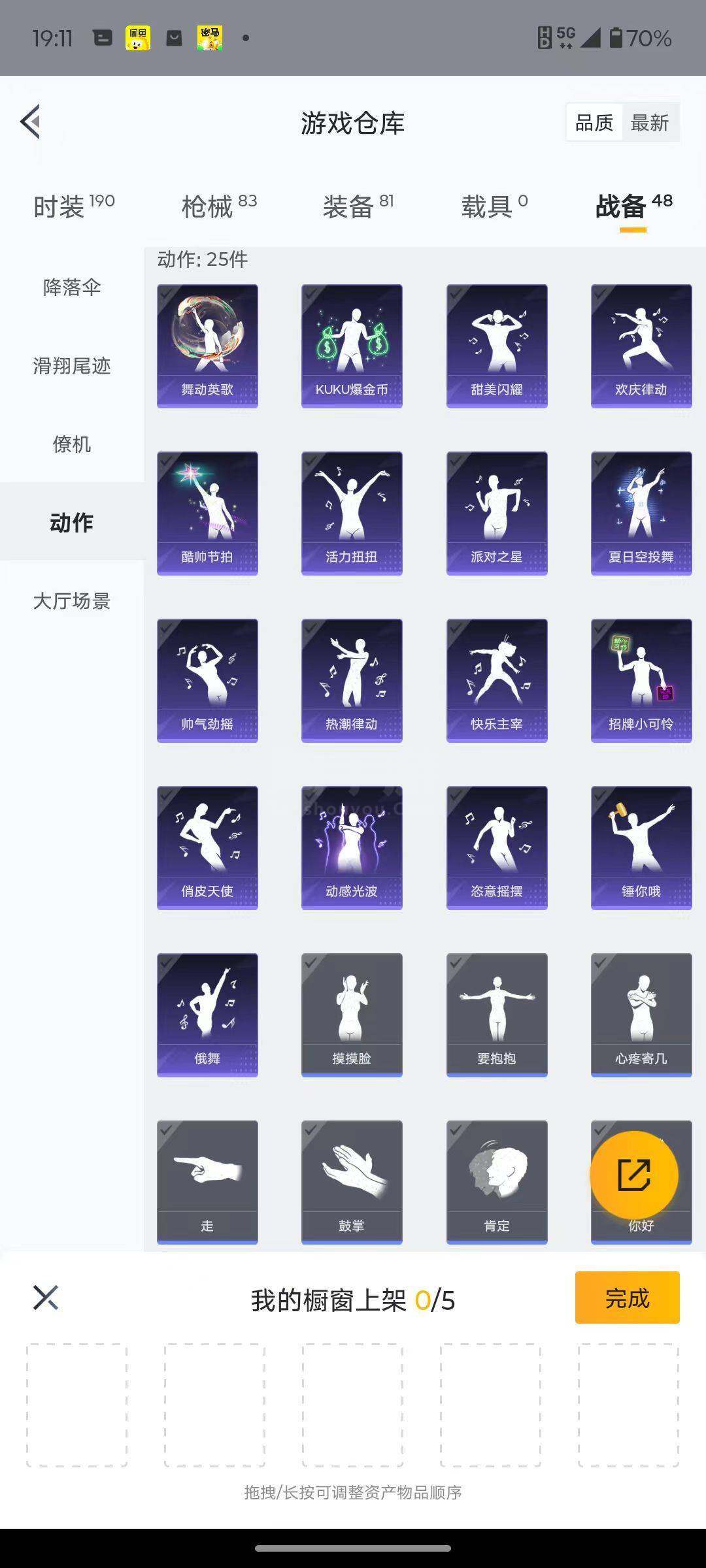This screenshot has width=706, height=1568.
Task: Select the 鼓掌 action item
Action: click(352, 1182)
